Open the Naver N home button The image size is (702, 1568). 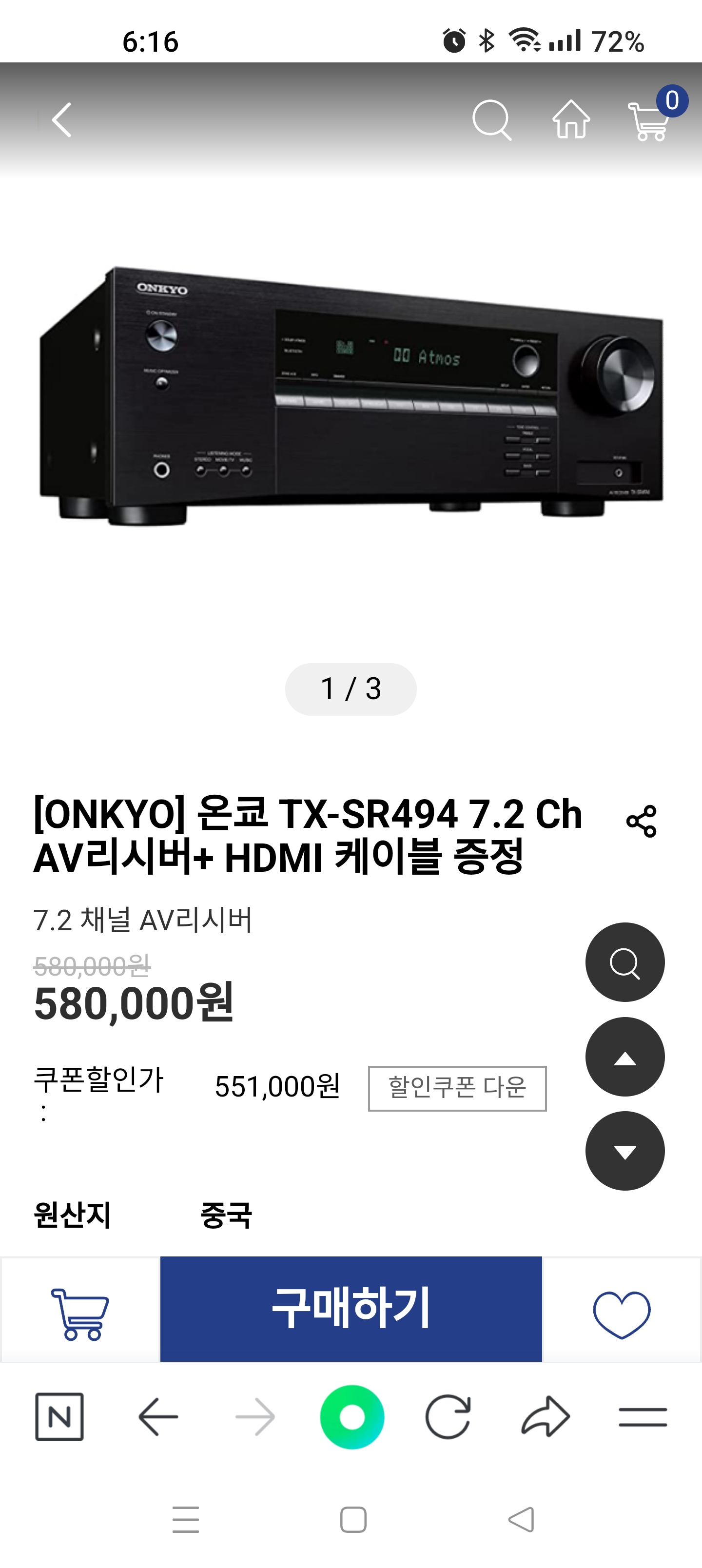point(59,1416)
